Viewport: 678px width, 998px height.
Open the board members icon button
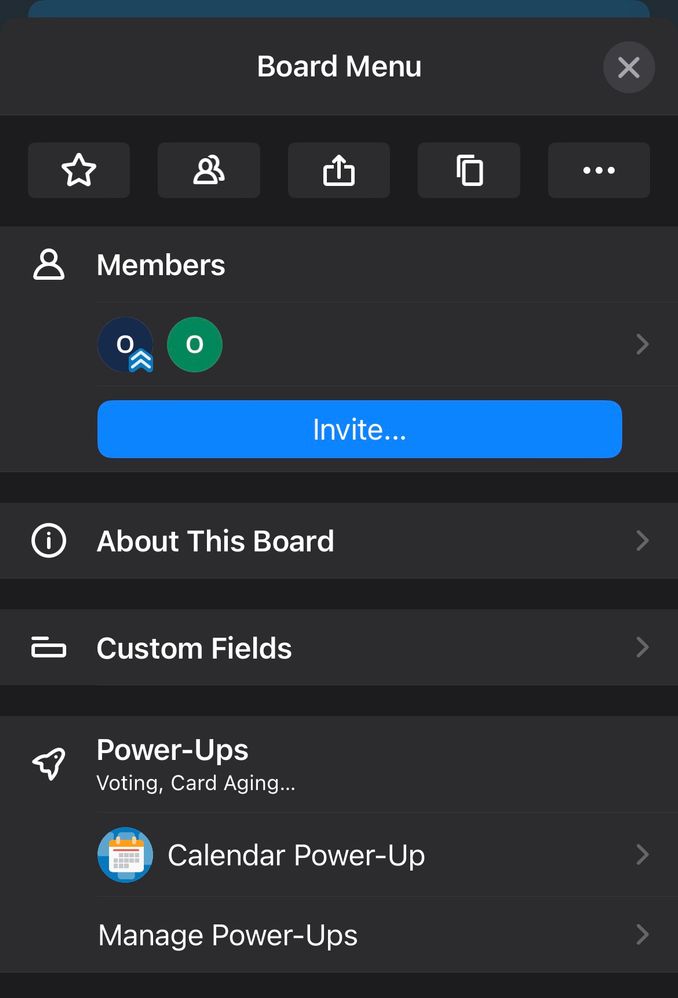coord(209,171)
